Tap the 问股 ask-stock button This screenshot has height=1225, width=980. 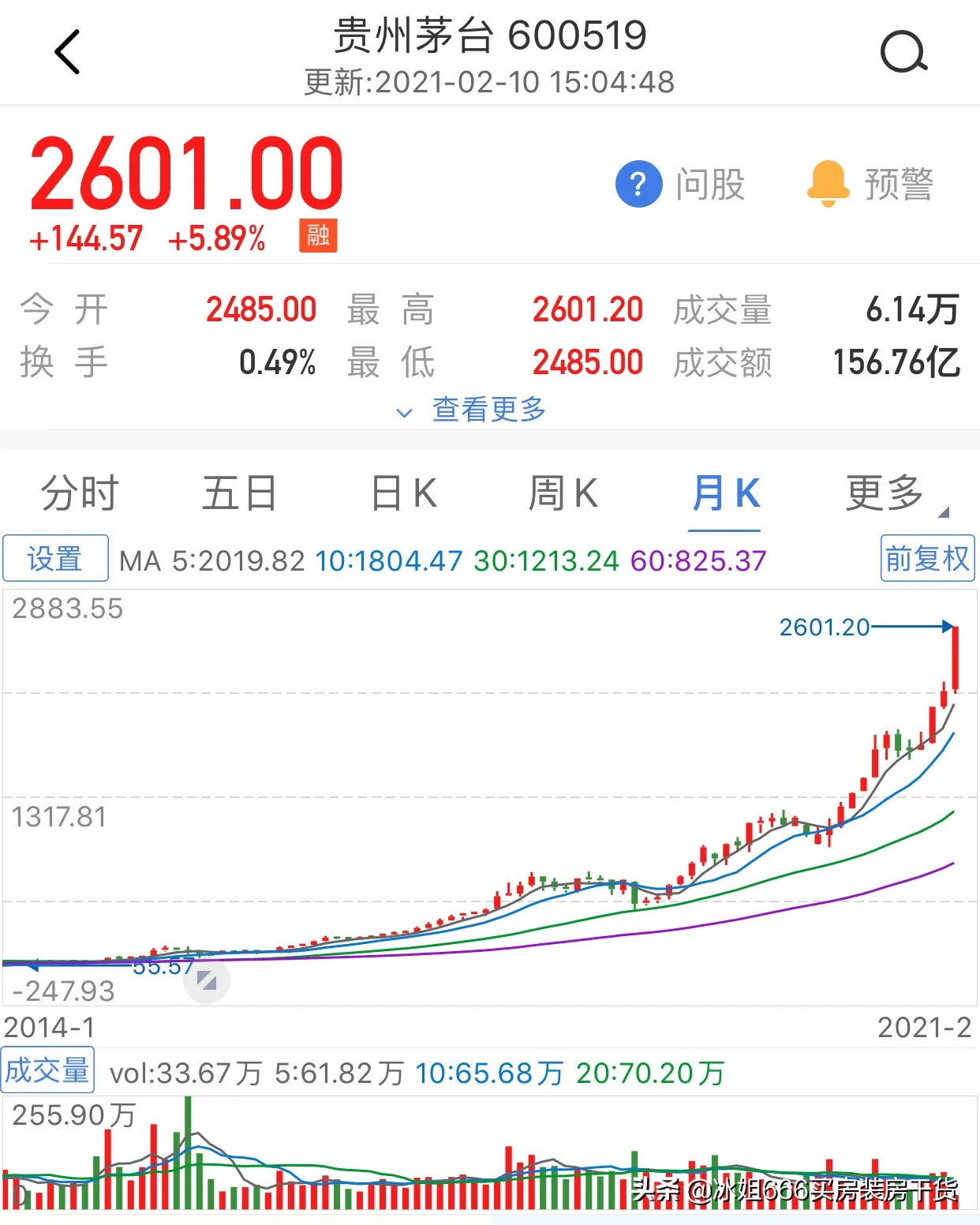point(680,184)
